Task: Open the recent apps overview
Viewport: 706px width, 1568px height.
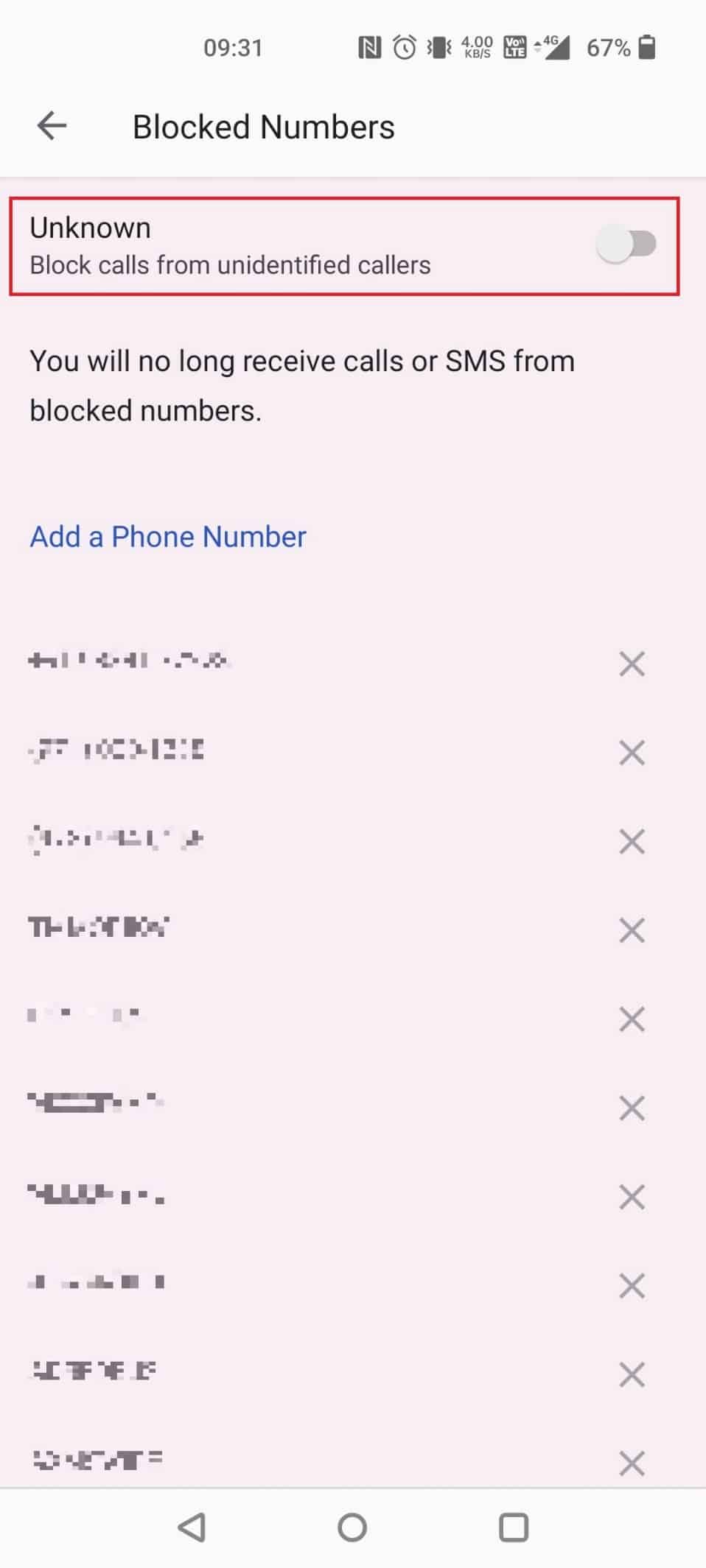Action: click(x=514, y=1527)
